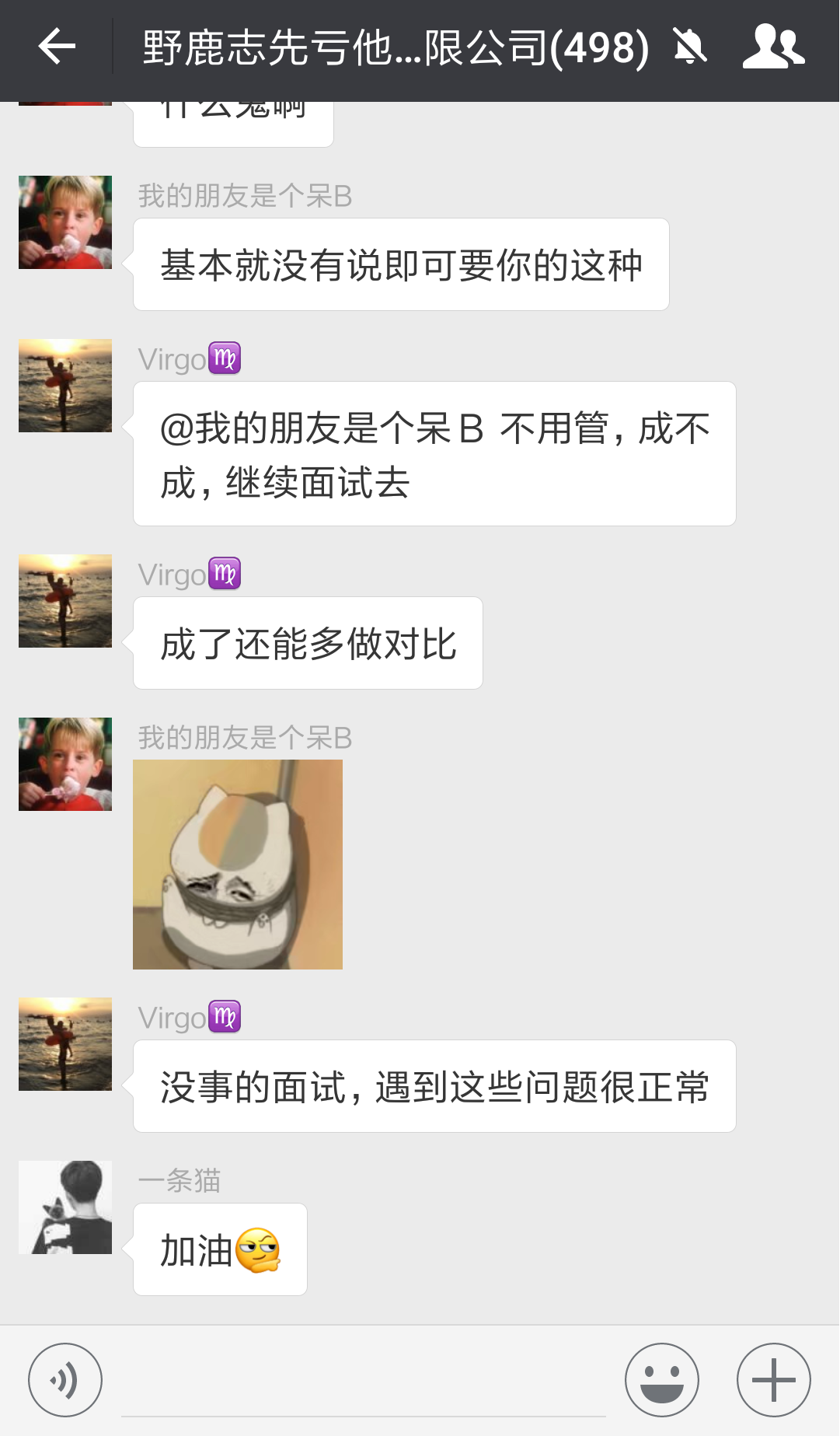Tap Virgo's avatar next to 成了还能多做对比
The image size is (840, 1436).
[65, 601]
